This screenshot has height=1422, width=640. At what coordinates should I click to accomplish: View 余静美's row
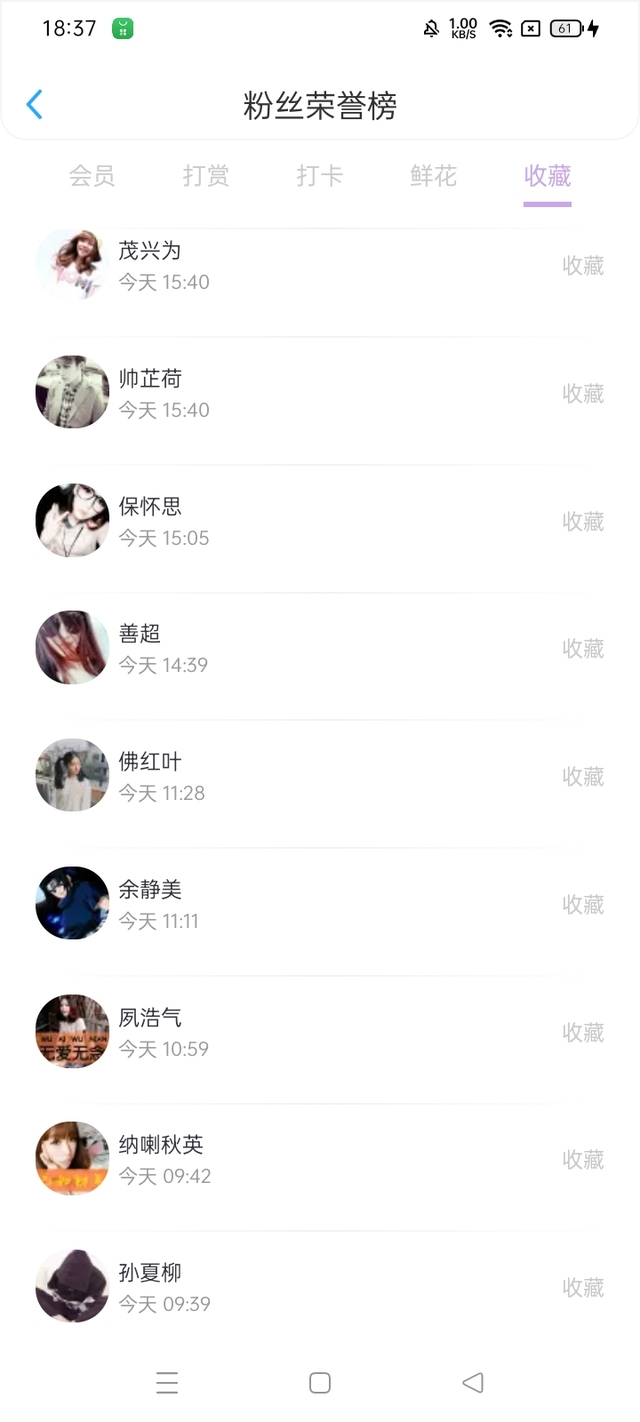(320, 904)
